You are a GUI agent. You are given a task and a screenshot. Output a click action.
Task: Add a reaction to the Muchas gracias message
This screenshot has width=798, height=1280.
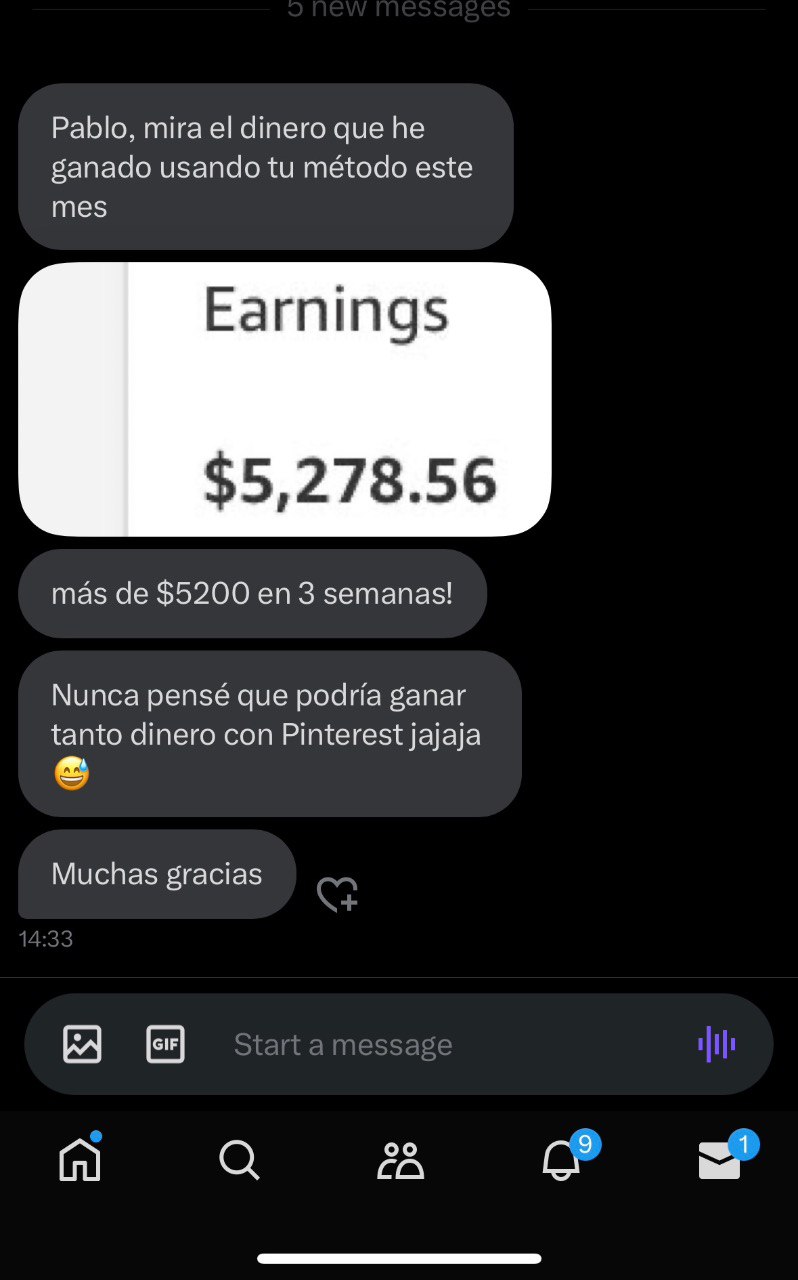pyautogui.click(x=337, y=894)
